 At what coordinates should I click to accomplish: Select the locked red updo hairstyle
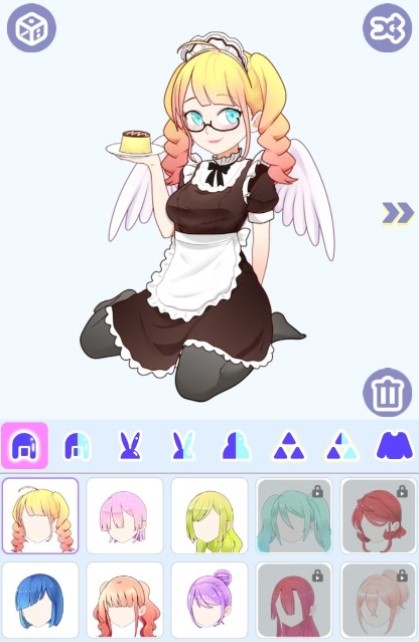379,516
